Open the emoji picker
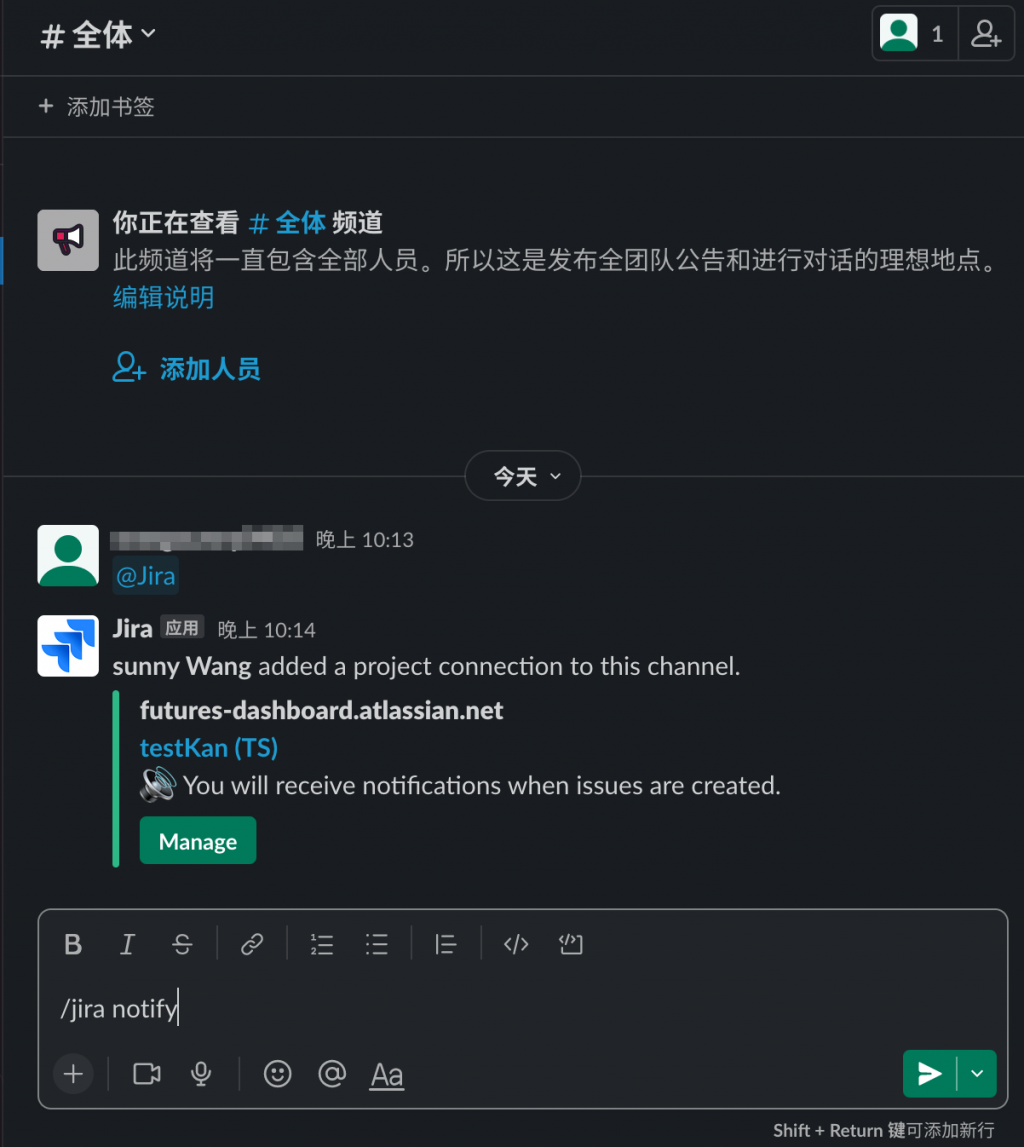Viewport: 1024px width, 1147px height. tap(277, 1074)
